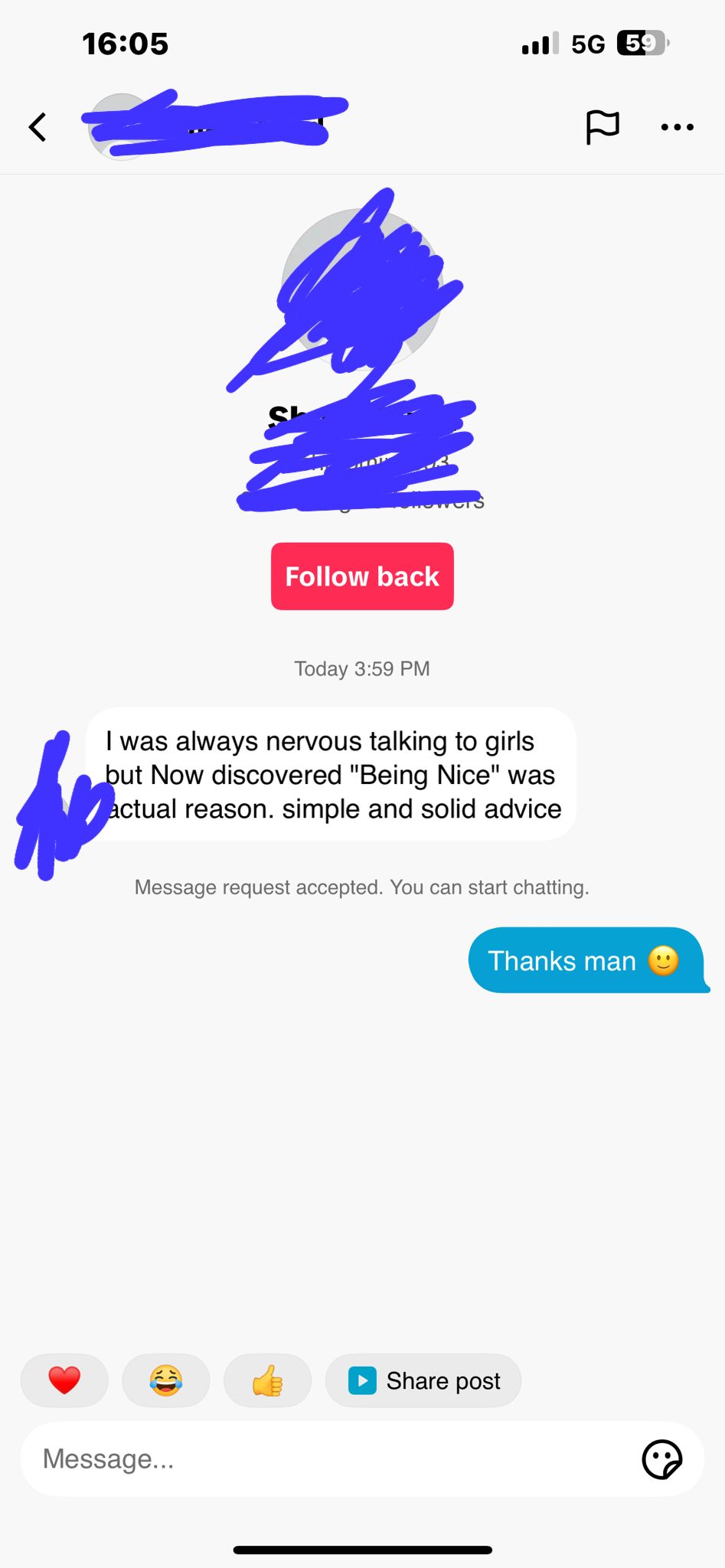
Task: Send the laughing crying emoji reaction
Action: 166,1380
